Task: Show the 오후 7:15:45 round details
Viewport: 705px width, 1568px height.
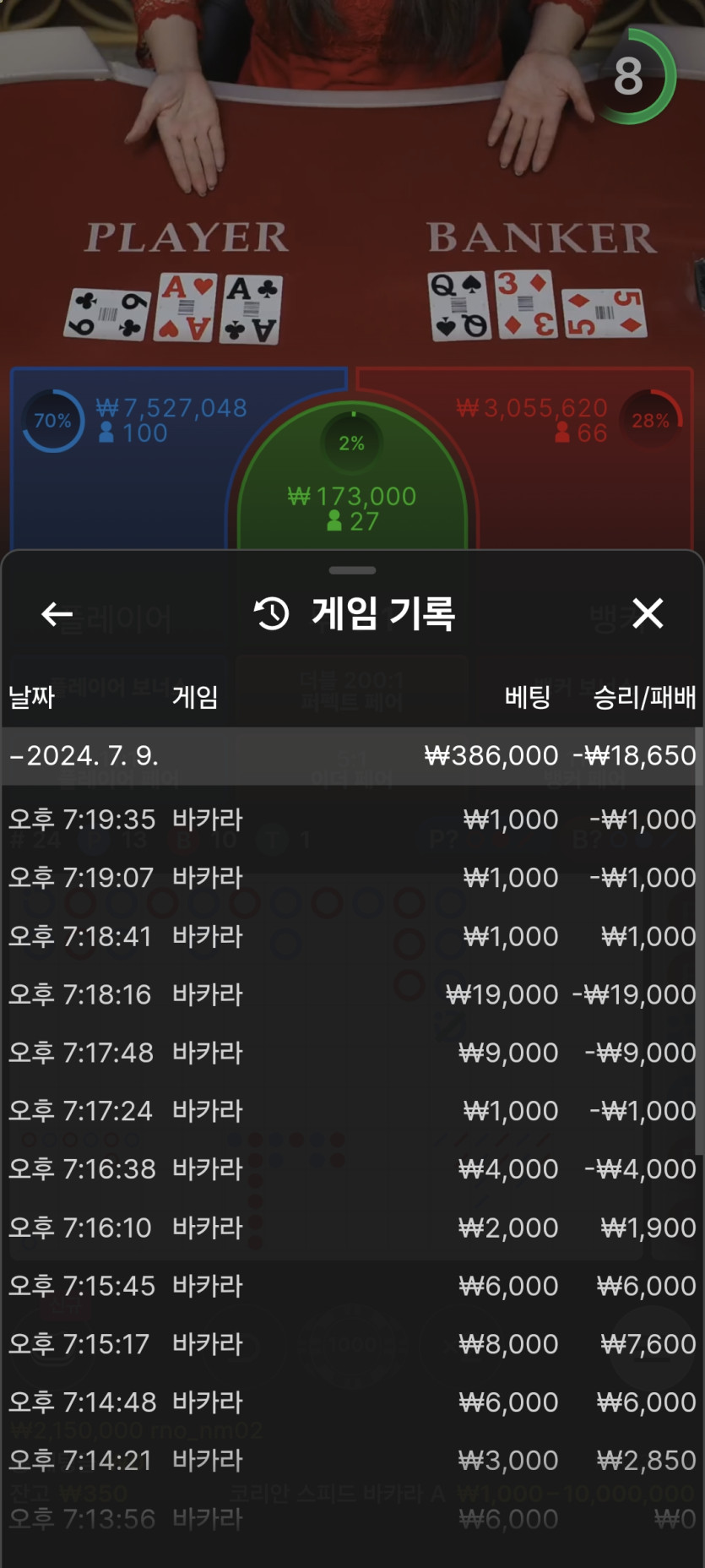Action: (x=351, y=1286)
